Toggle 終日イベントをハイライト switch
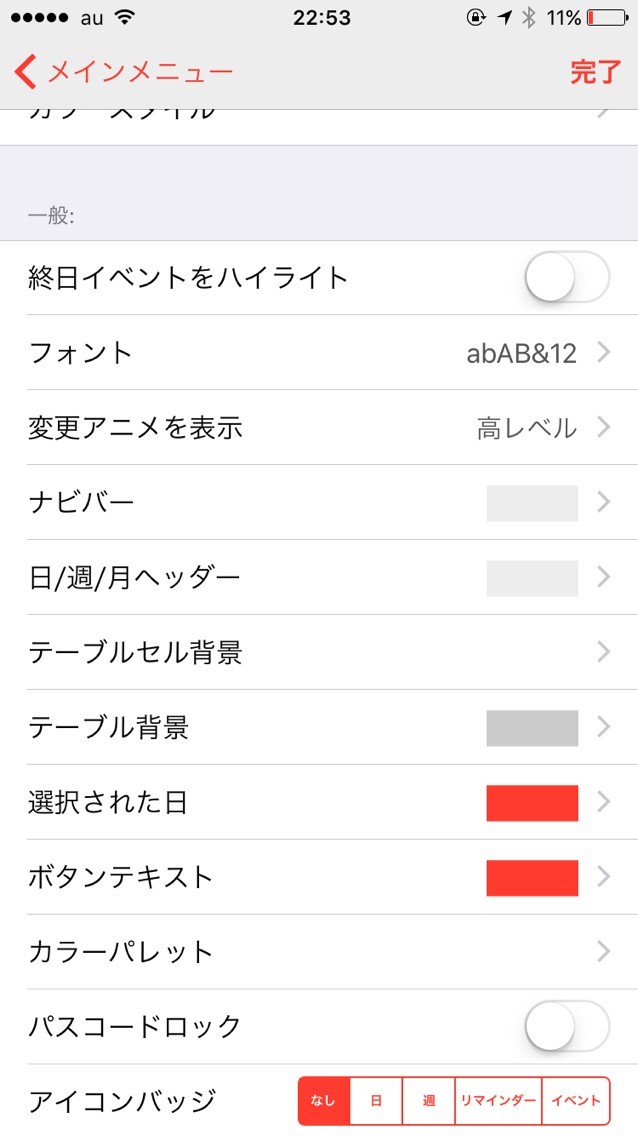The height and width of the screenshot is (1136, 638). (x=567, y=277)
